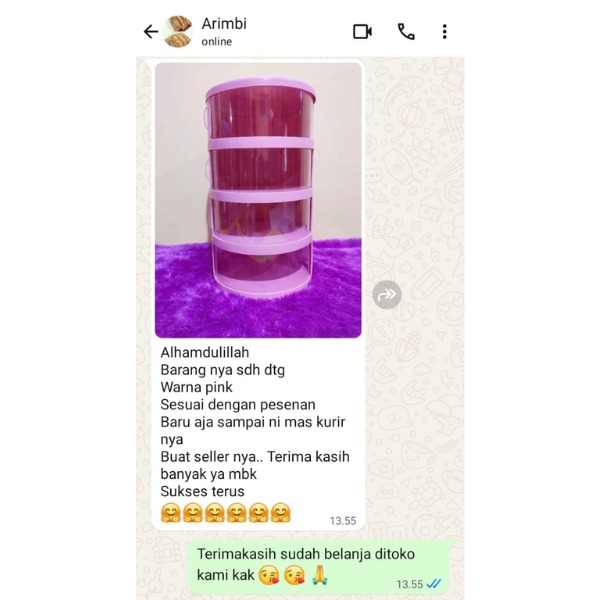
Task: Go back from Arimbi's chat
Action: (x=150, y=32)
